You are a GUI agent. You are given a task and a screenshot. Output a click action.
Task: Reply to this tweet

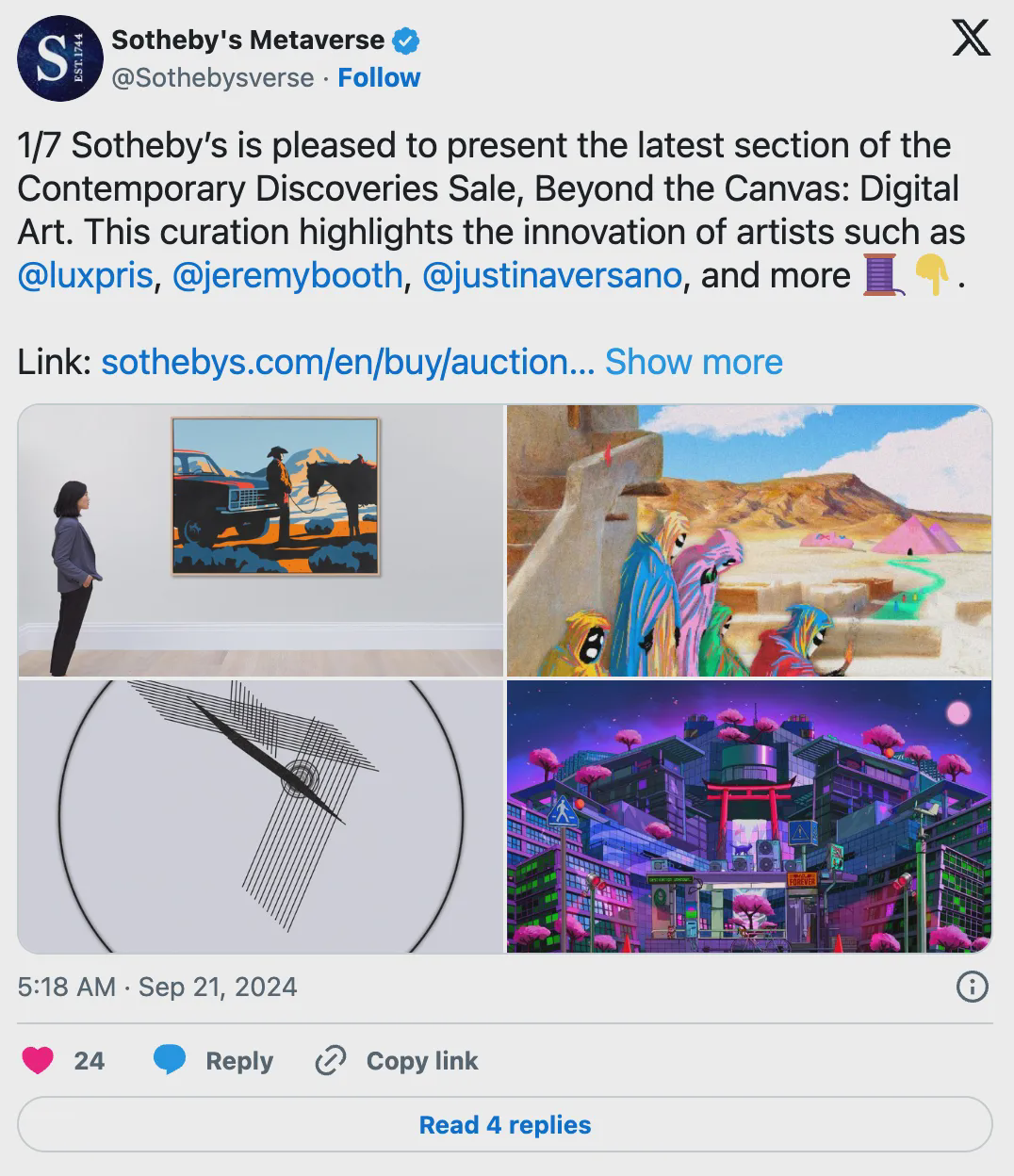point(213,1060)
